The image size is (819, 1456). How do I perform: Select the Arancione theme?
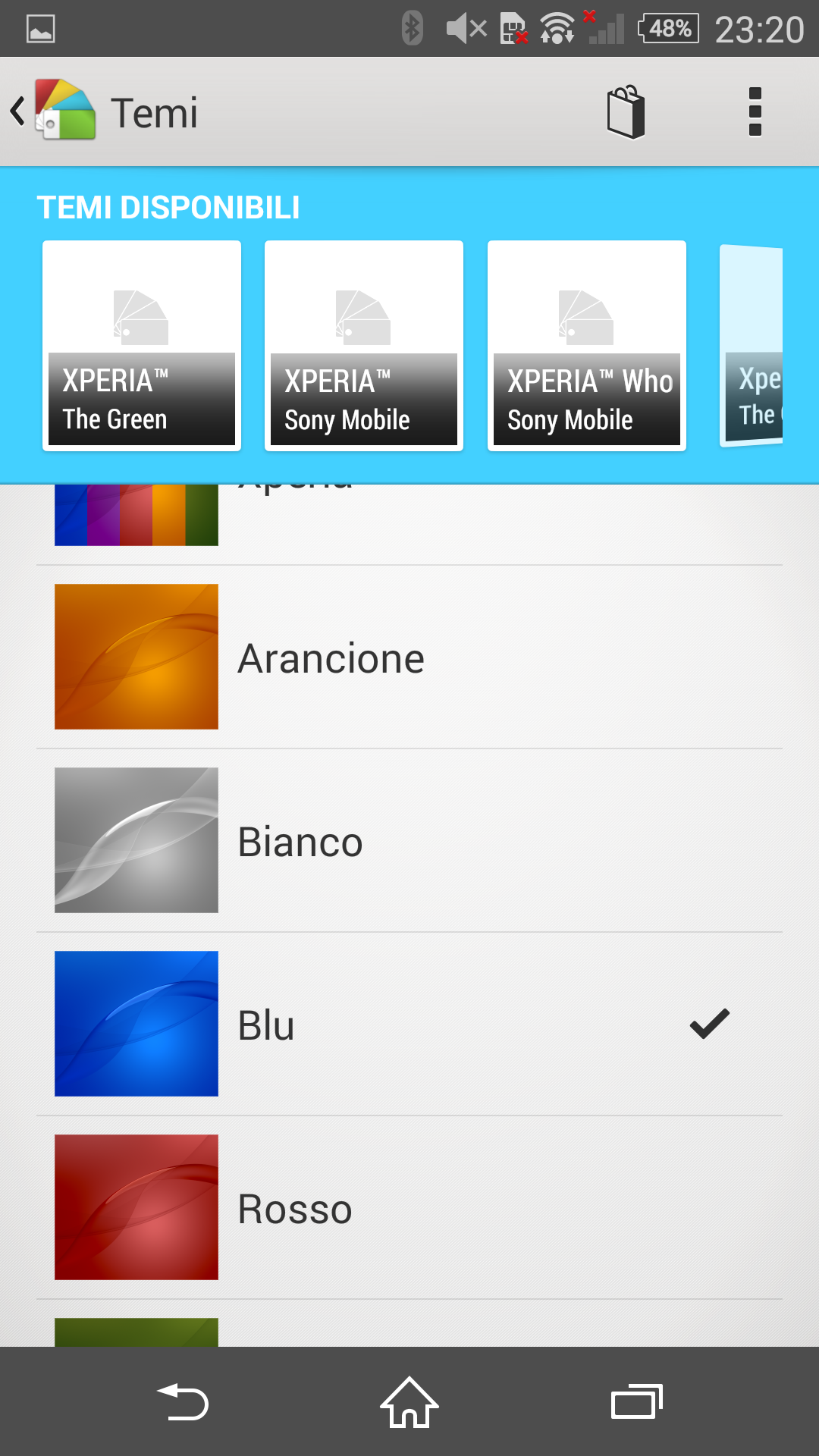[x=409, y=657]
